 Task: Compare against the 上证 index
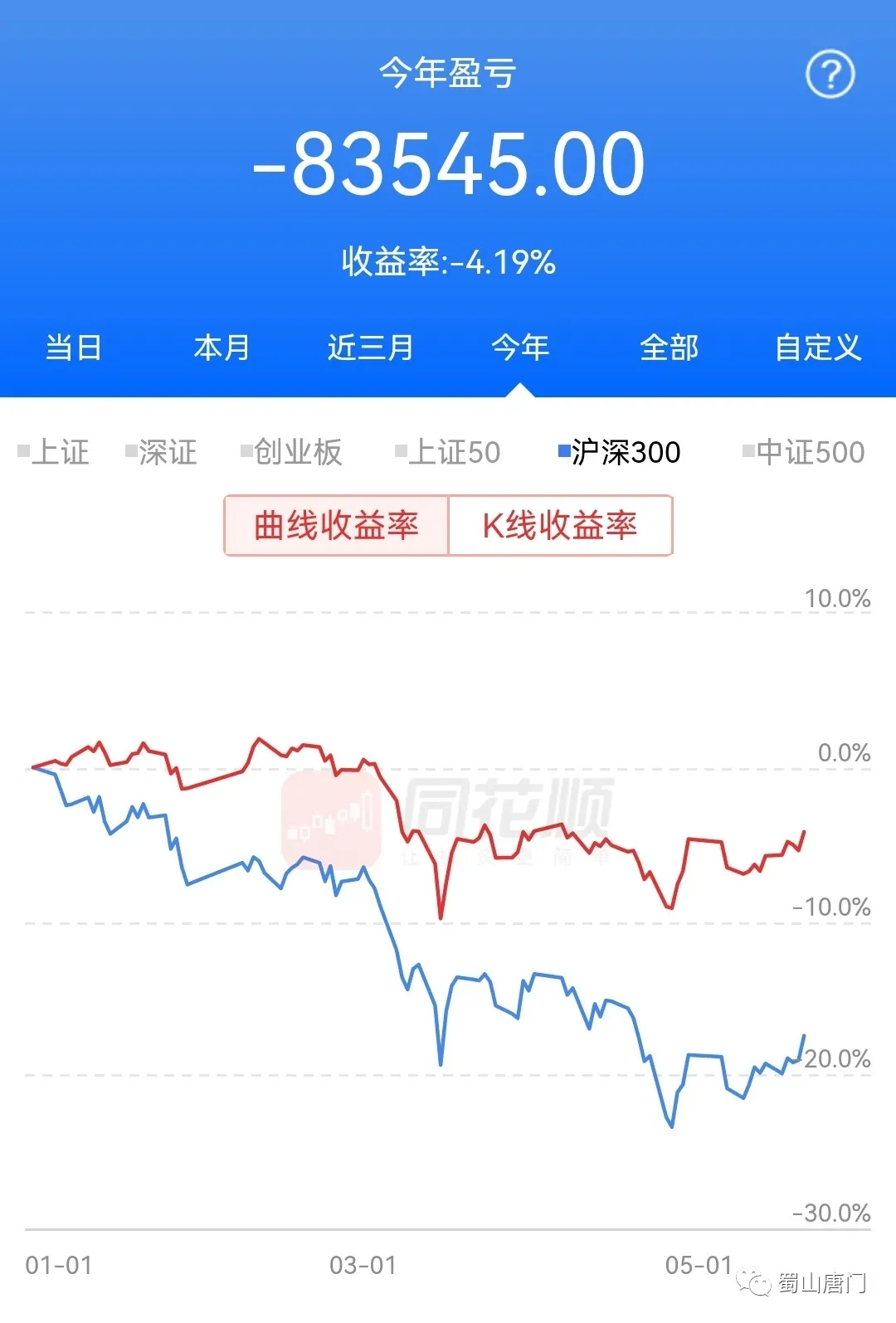pos(54,452)
